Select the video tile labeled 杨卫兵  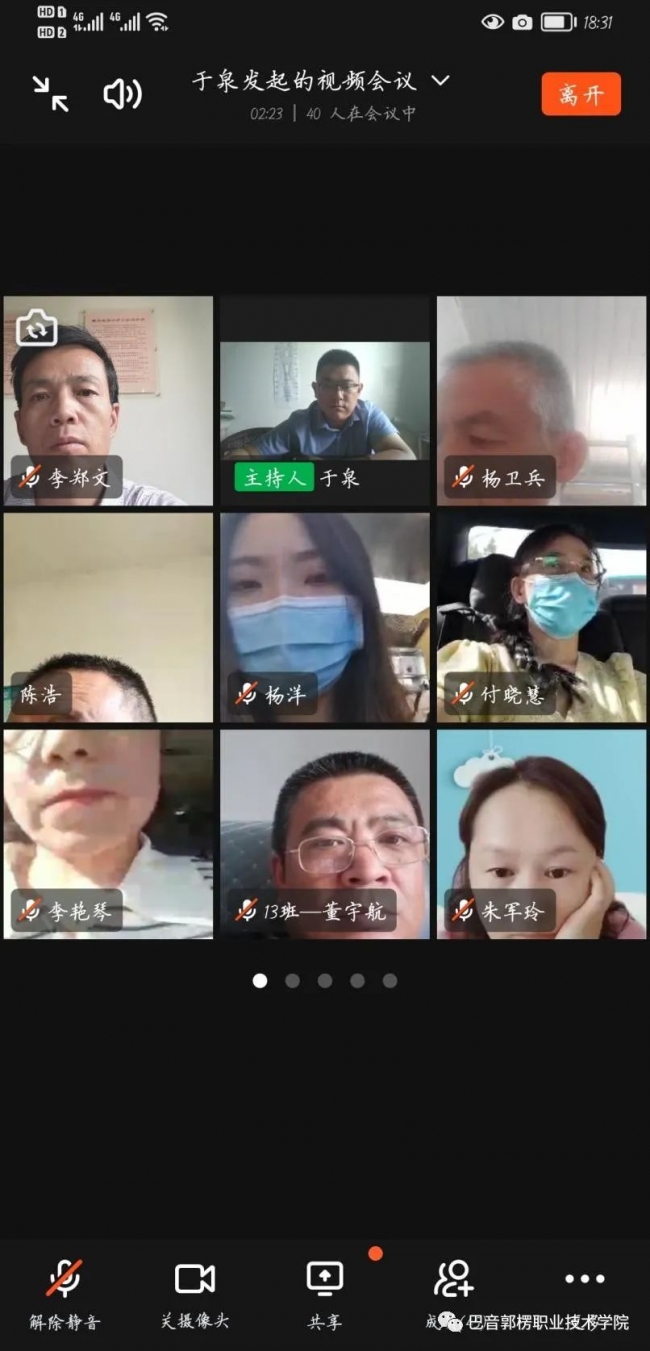pos(541,401)
